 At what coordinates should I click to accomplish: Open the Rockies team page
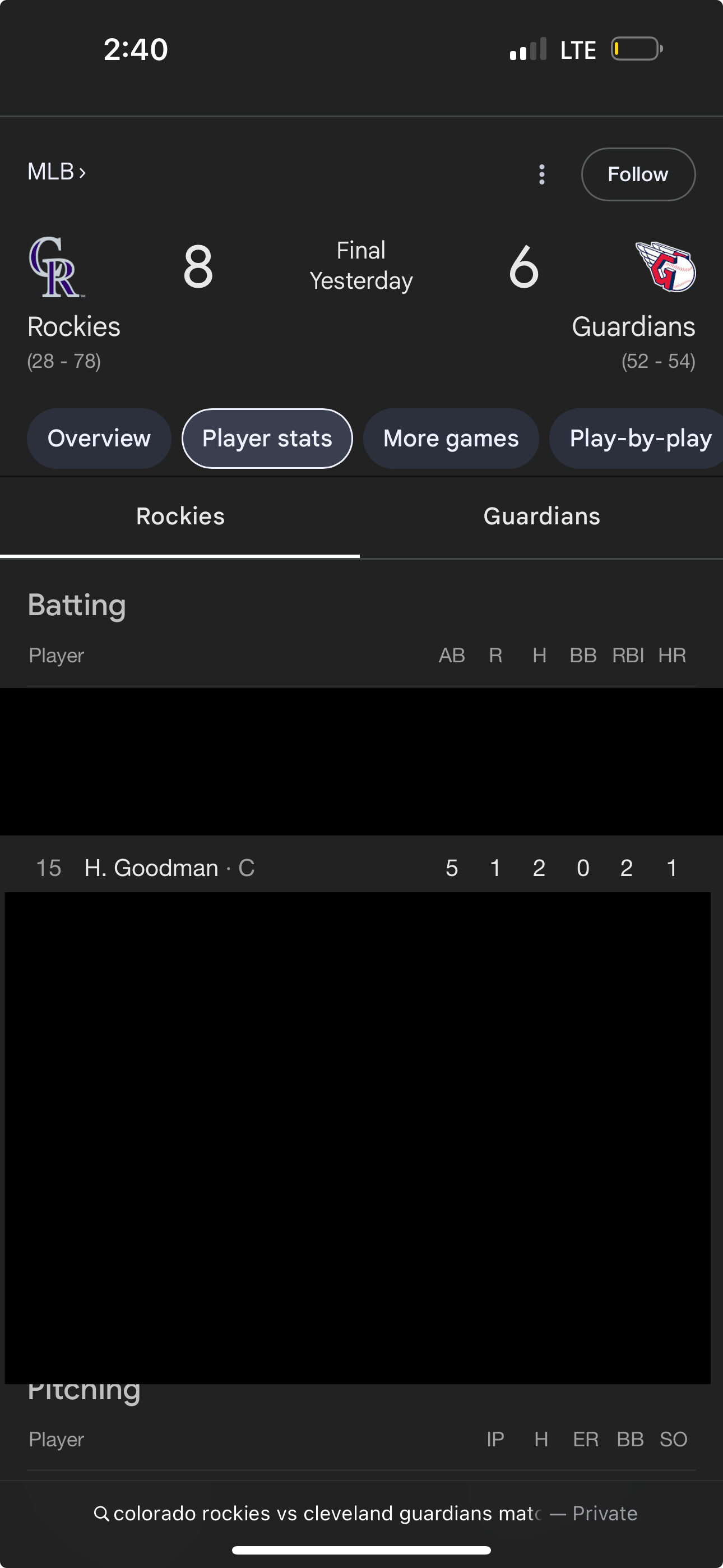tap(73, 326)
